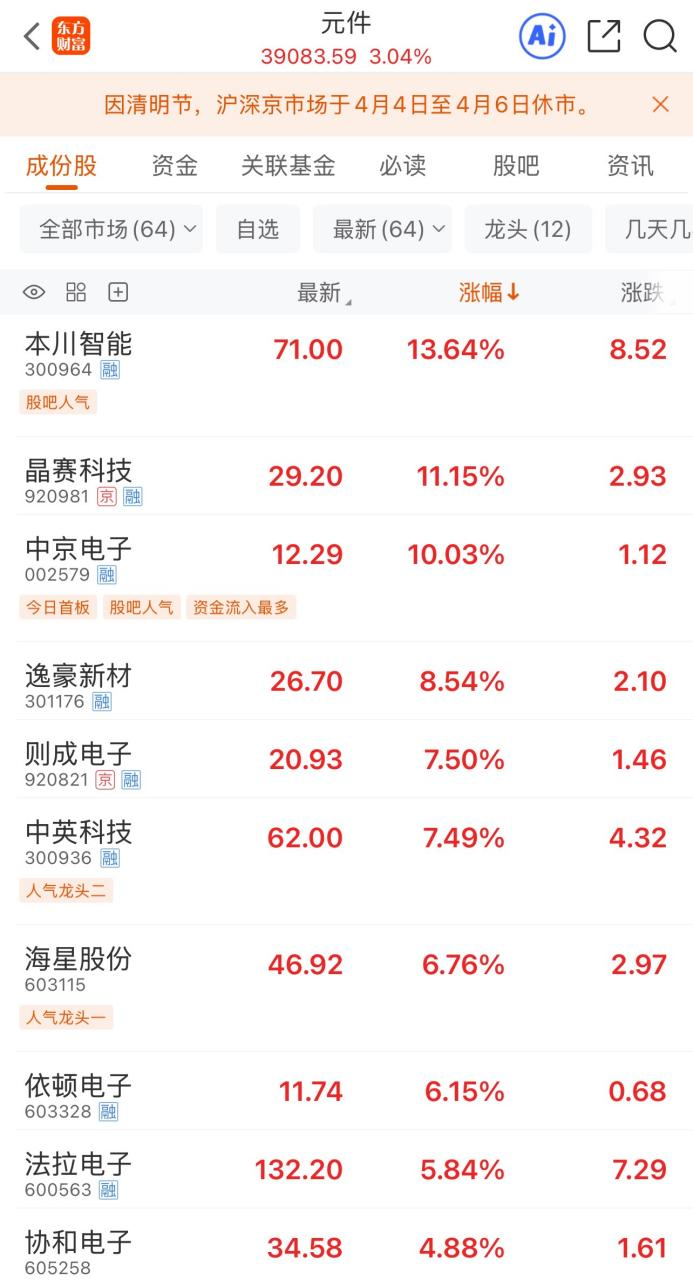693x1286 pixels.
Task: Open the Ai assistant icon
Action: click(542, 37)
